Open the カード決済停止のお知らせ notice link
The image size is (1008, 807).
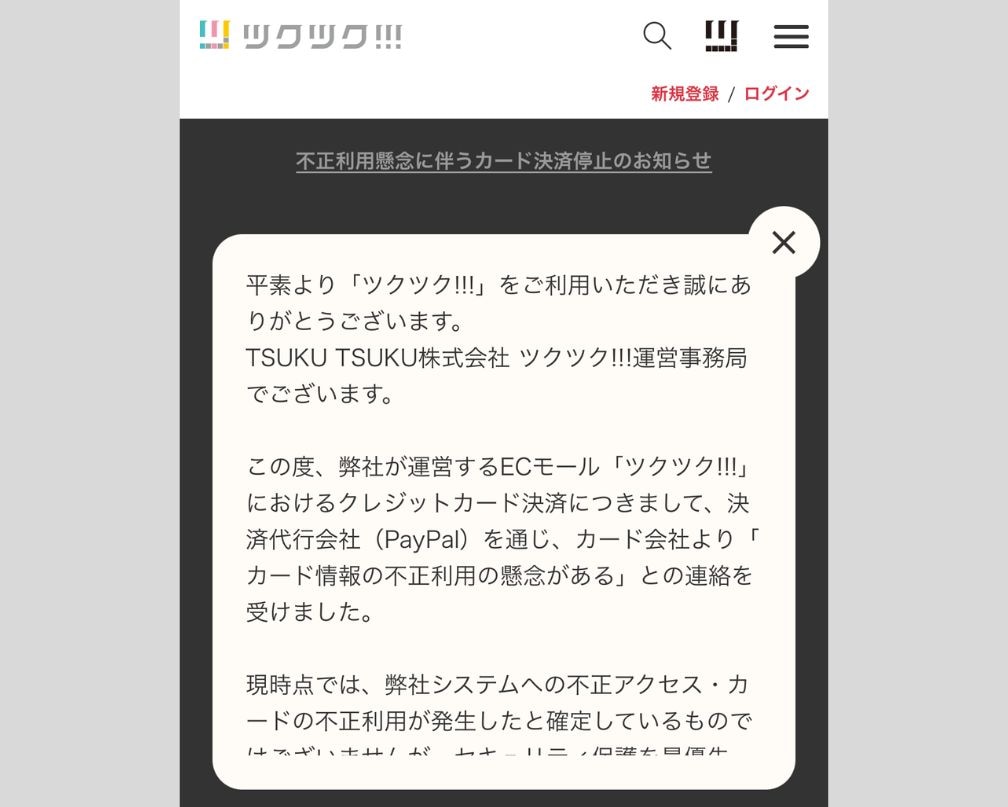tap(504, 161)
